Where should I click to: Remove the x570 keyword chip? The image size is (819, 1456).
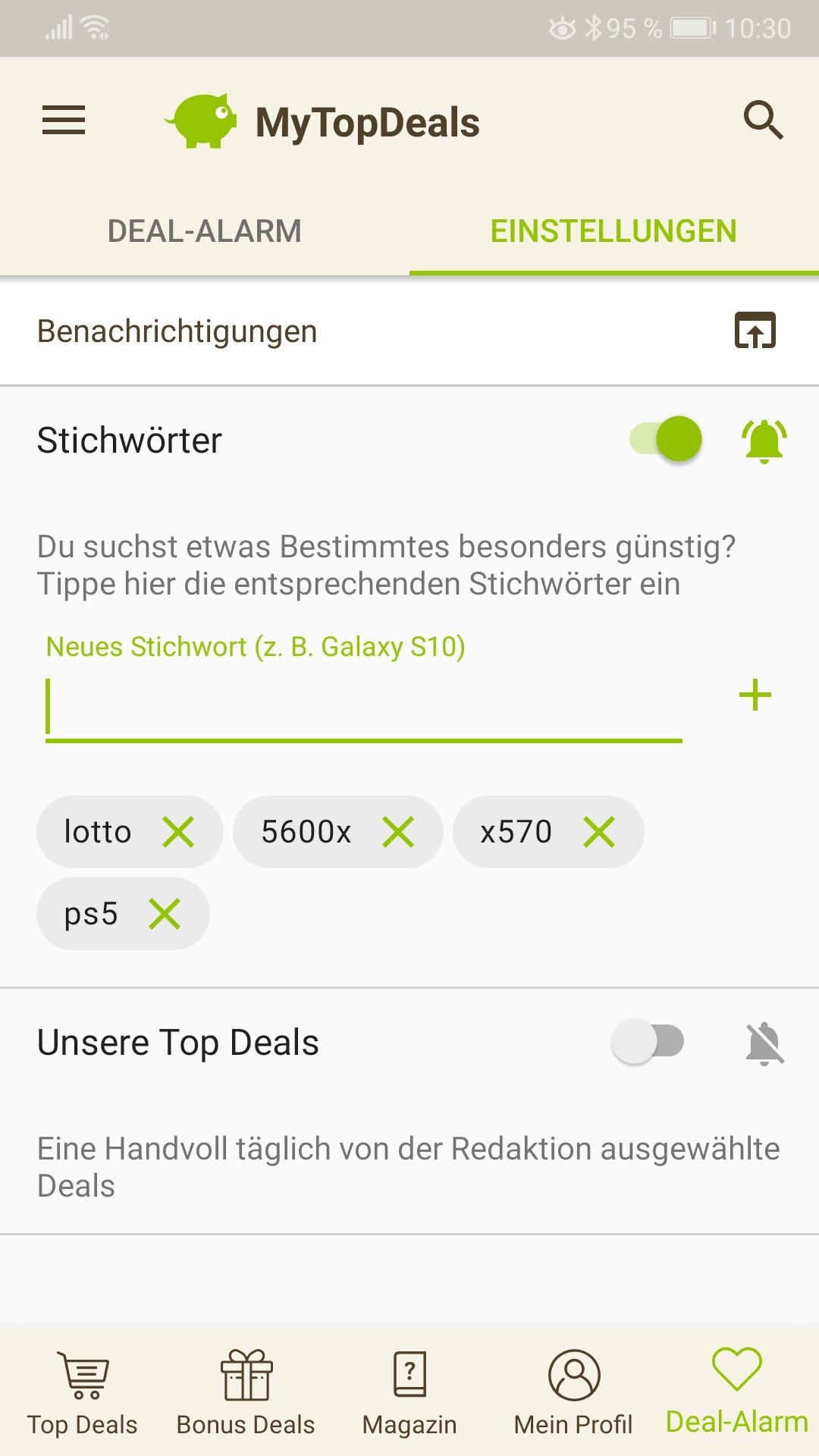click(x=599, y=832)
